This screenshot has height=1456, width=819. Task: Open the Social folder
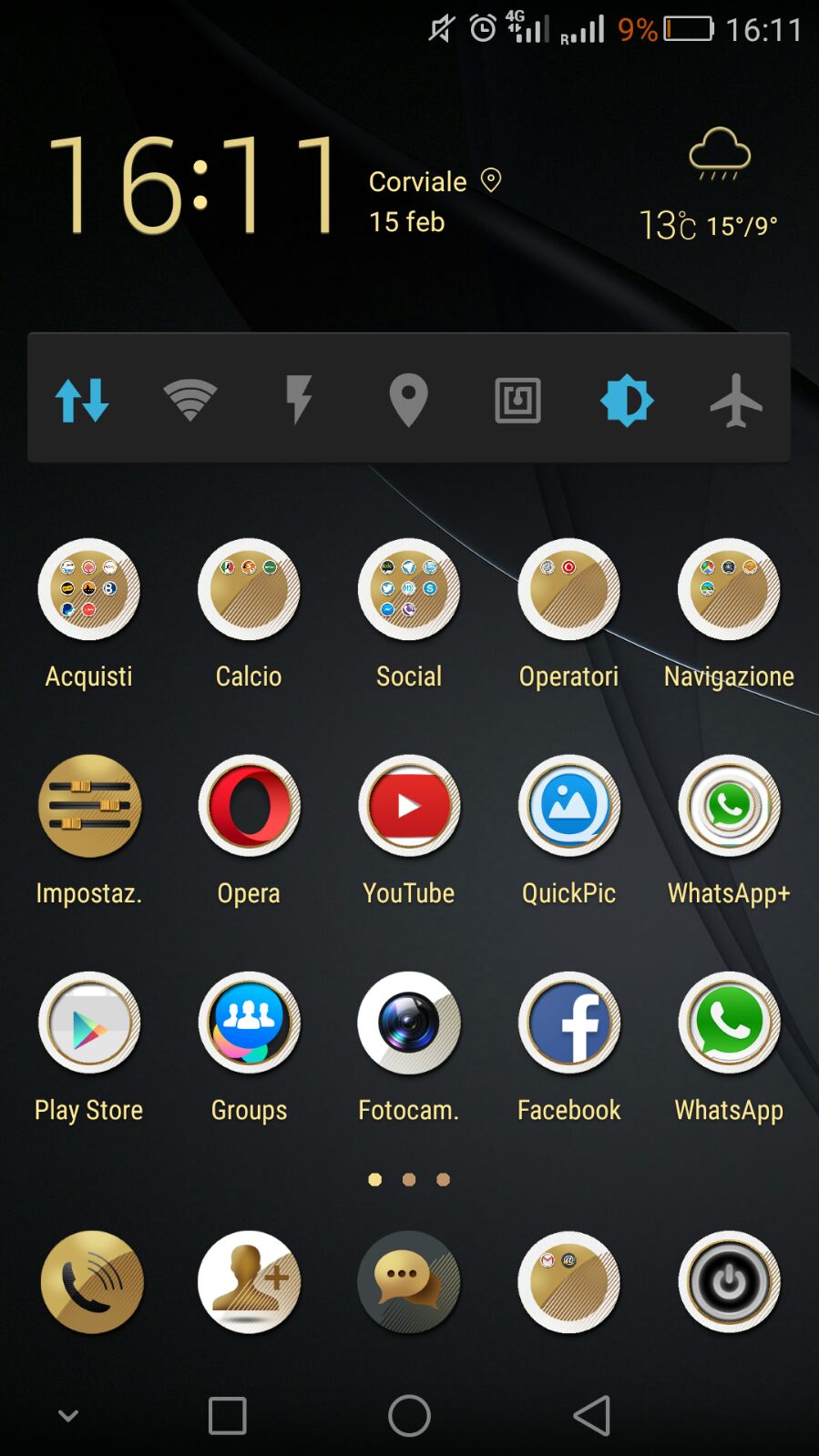coord(409,590)
